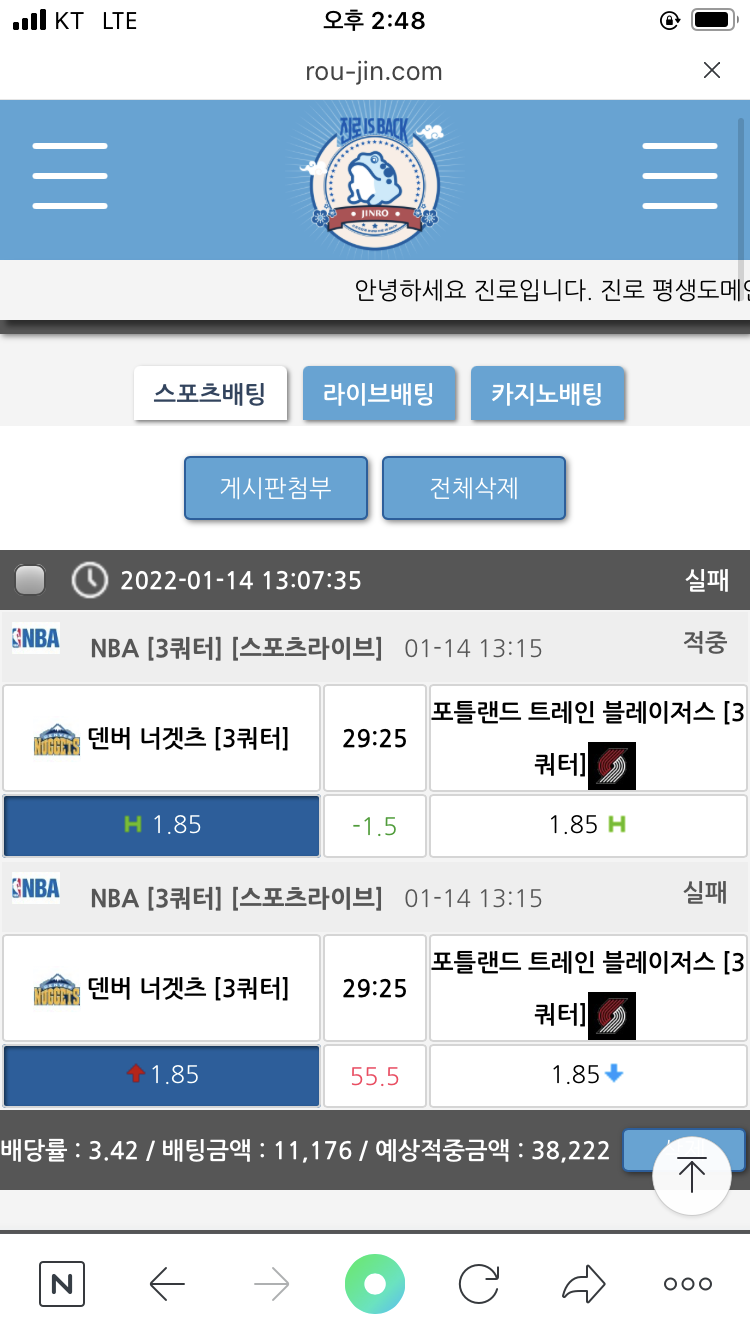Viewport: 750px width, 1334px height.
Task: Go back in the browser
Action: [167, 1284]
